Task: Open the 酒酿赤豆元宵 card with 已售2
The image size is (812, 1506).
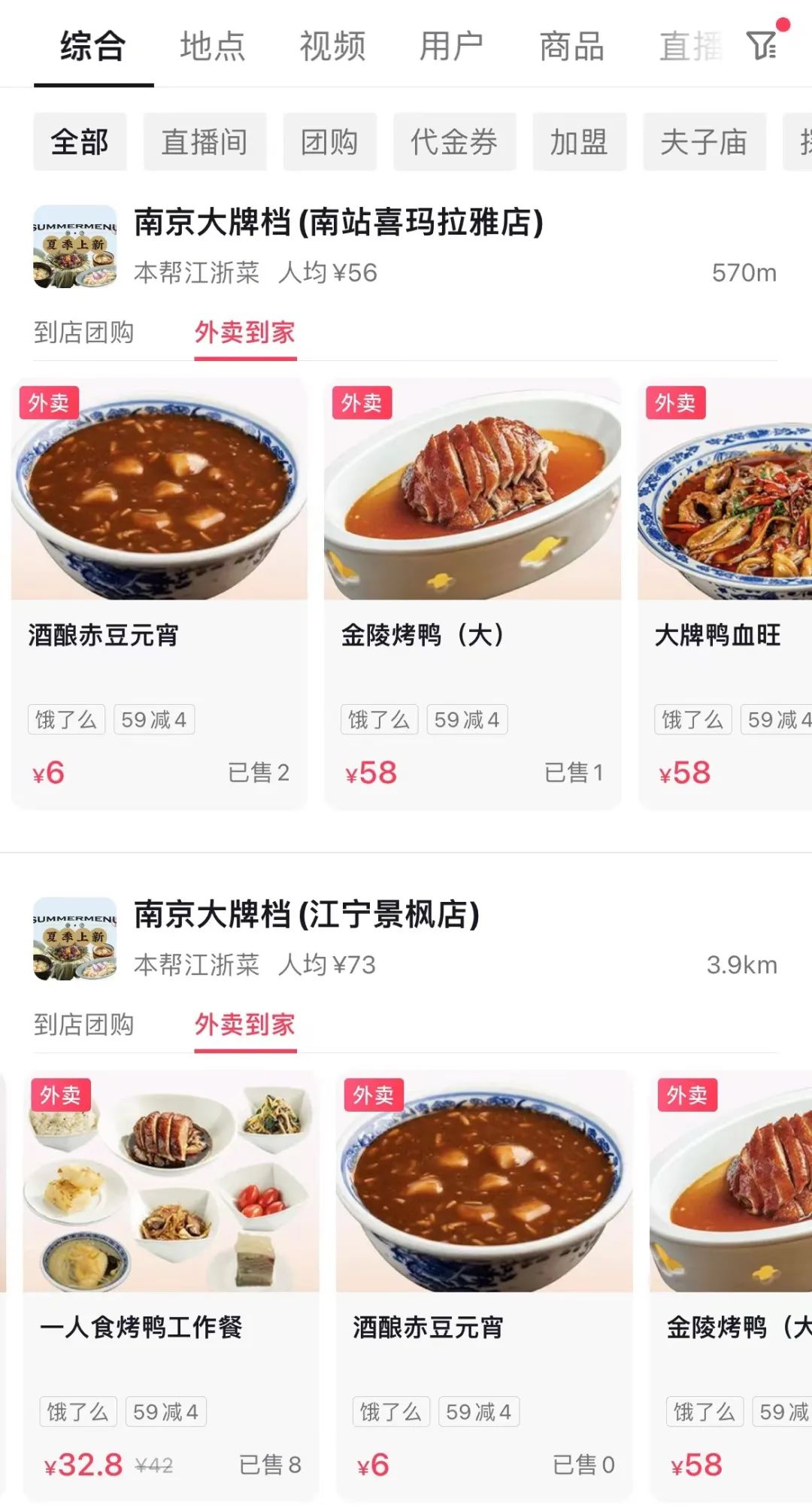Action: (x=159, y=594)
